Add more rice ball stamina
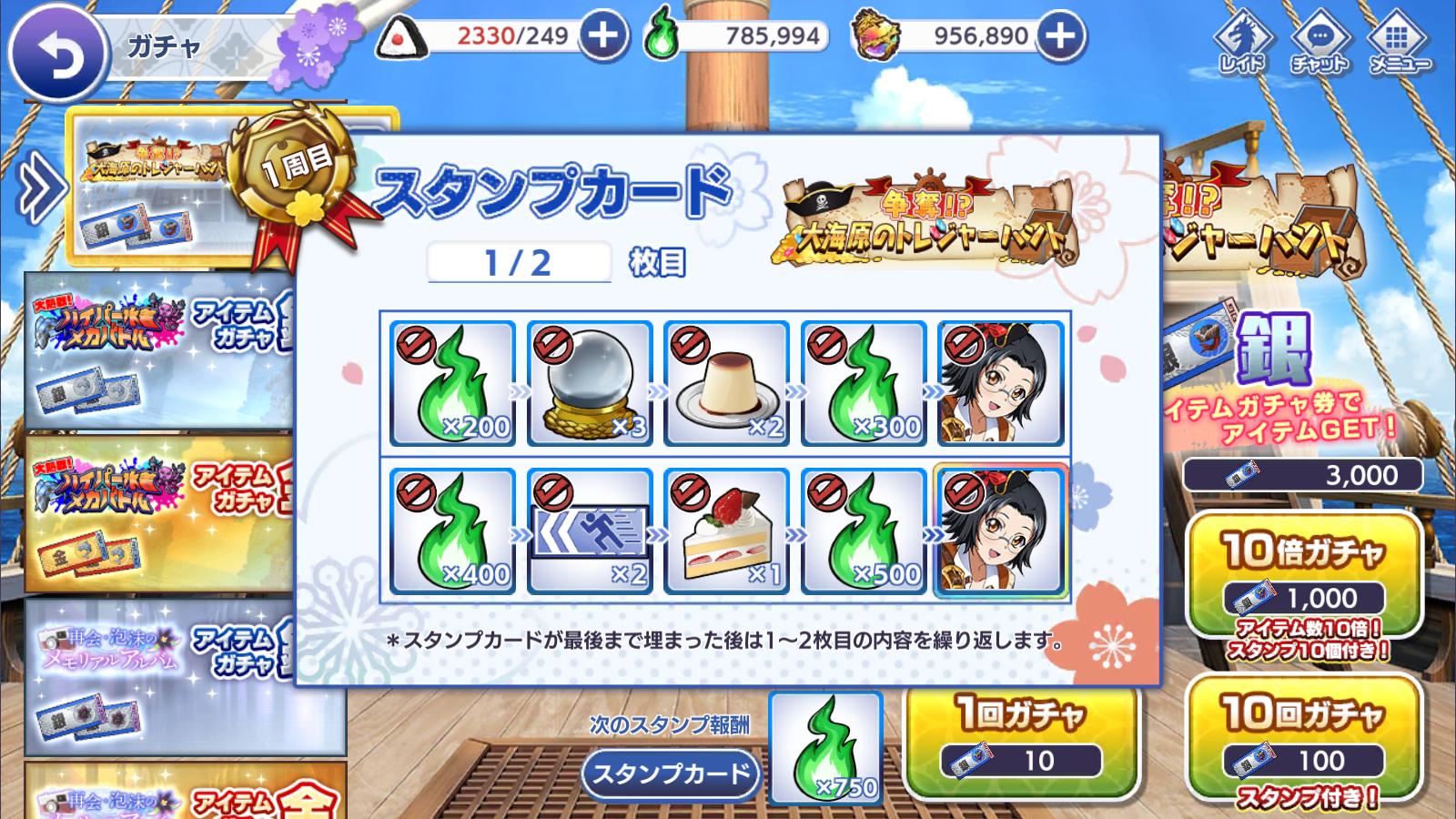 [x=604, y=36]
